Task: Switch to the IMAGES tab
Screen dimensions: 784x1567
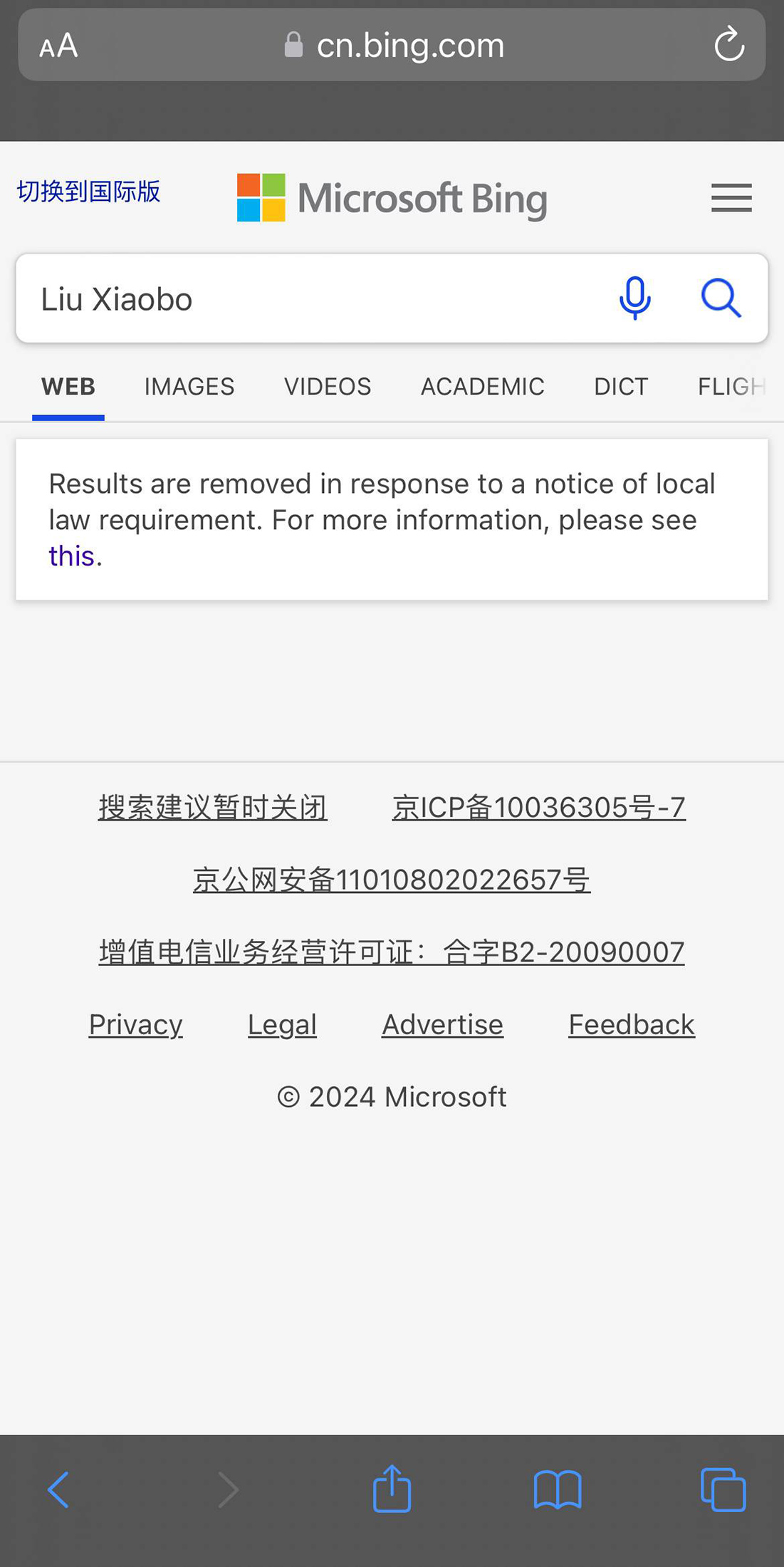Action: point(189,387)
